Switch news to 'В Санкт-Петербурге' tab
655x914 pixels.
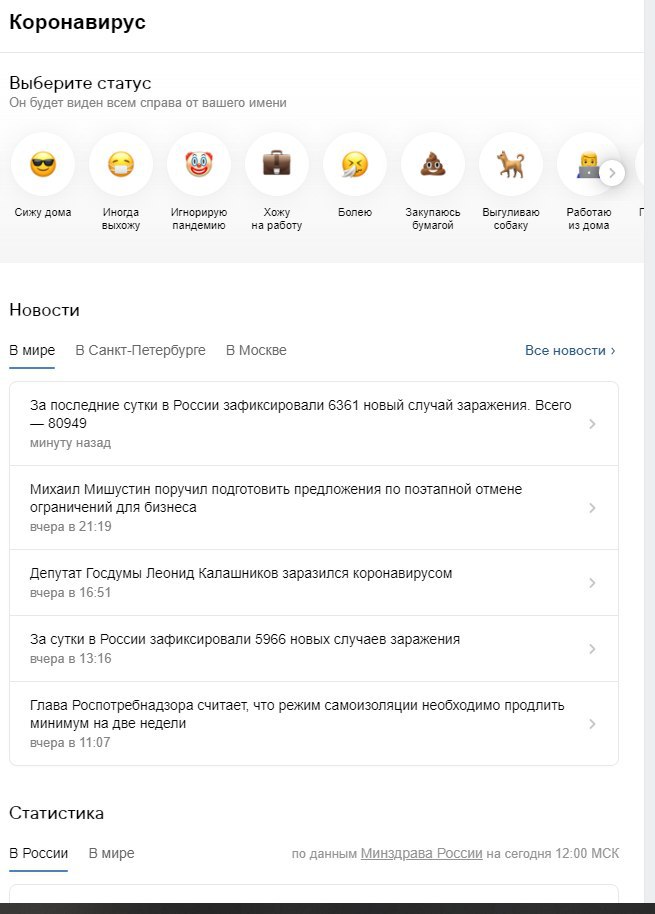(140, 350)
